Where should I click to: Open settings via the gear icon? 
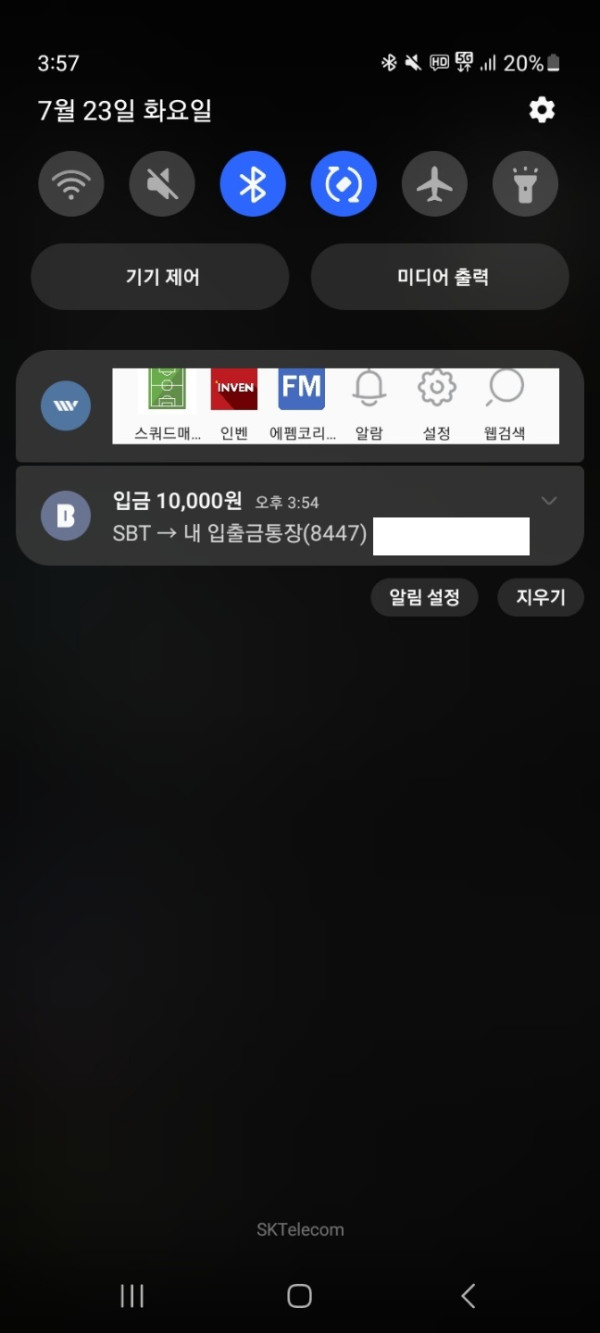point(542,110)
